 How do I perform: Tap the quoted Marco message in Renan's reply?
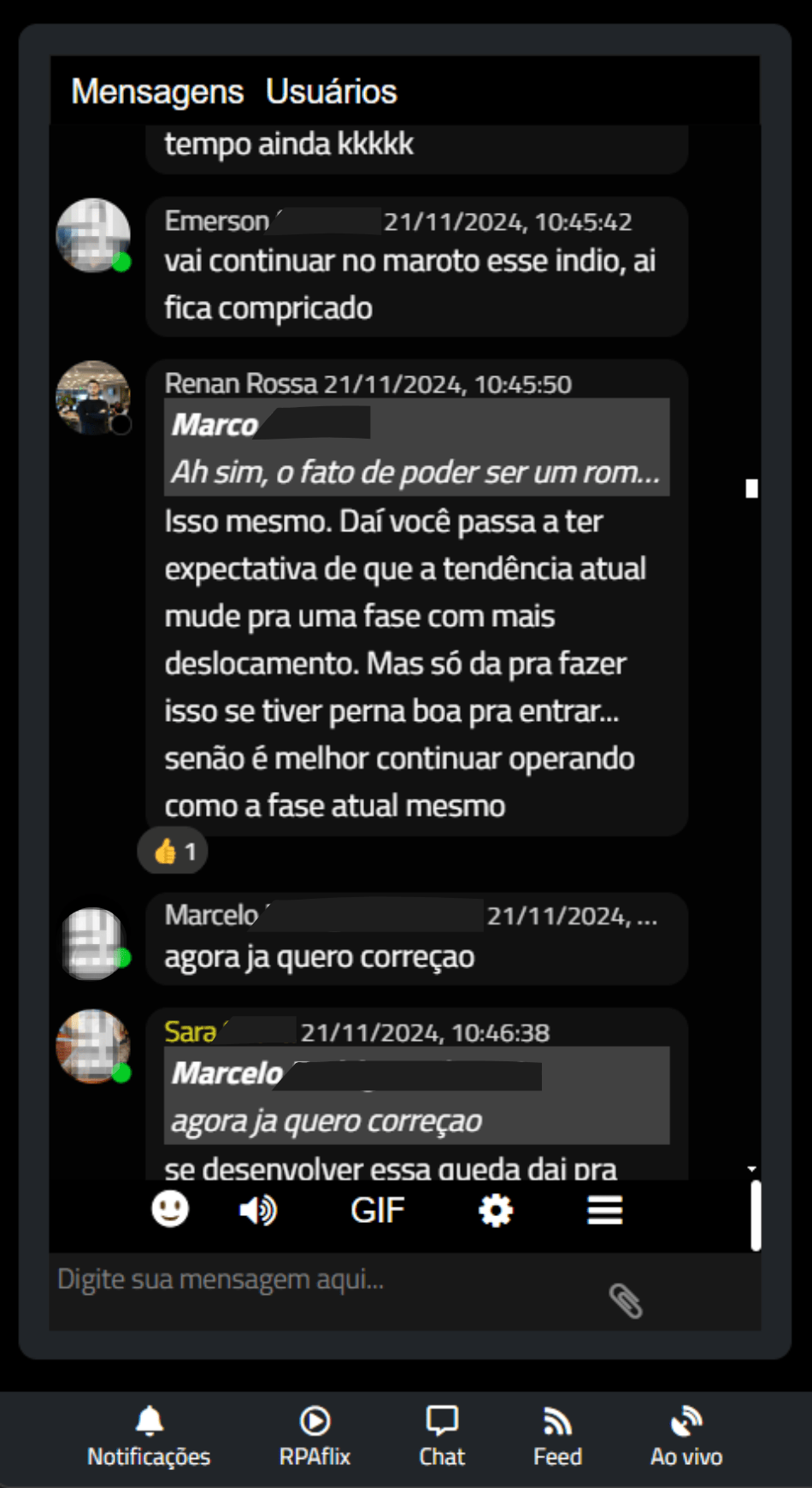[x=417, y=447]
